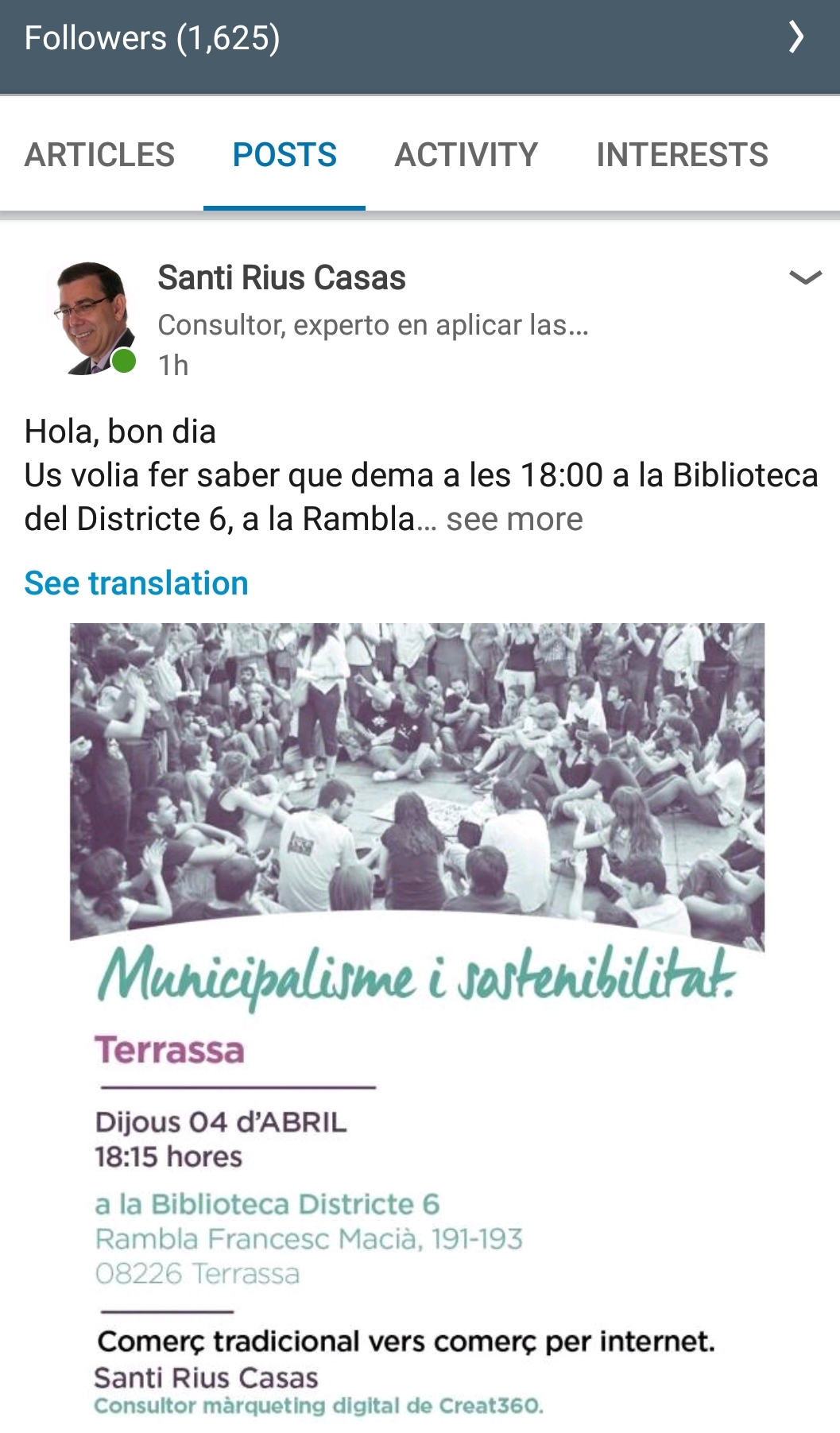840x1433 pixels.
Task: Expand the post options chevron
Action: coord(805,277)
